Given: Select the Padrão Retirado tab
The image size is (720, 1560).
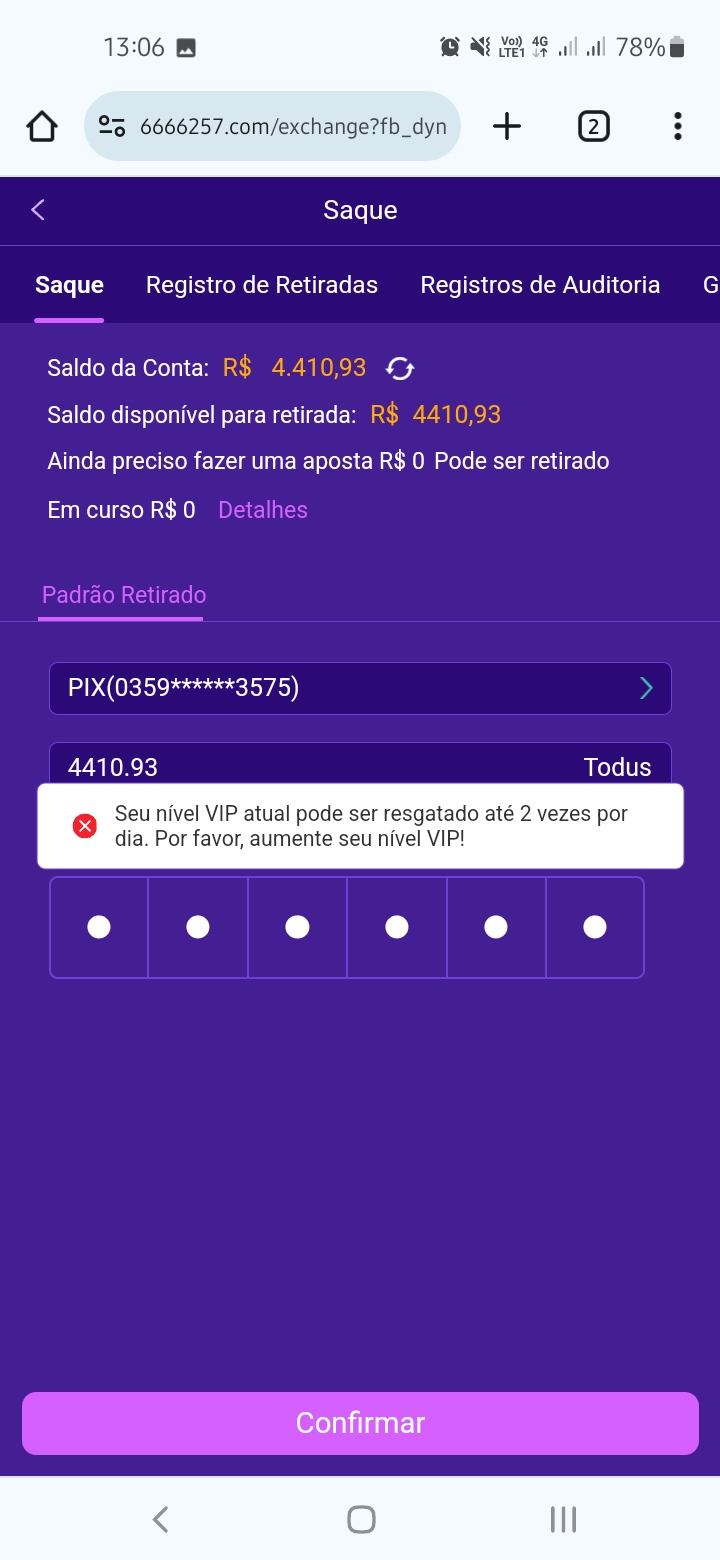Looking at the screenshot, I should point(123,595).
